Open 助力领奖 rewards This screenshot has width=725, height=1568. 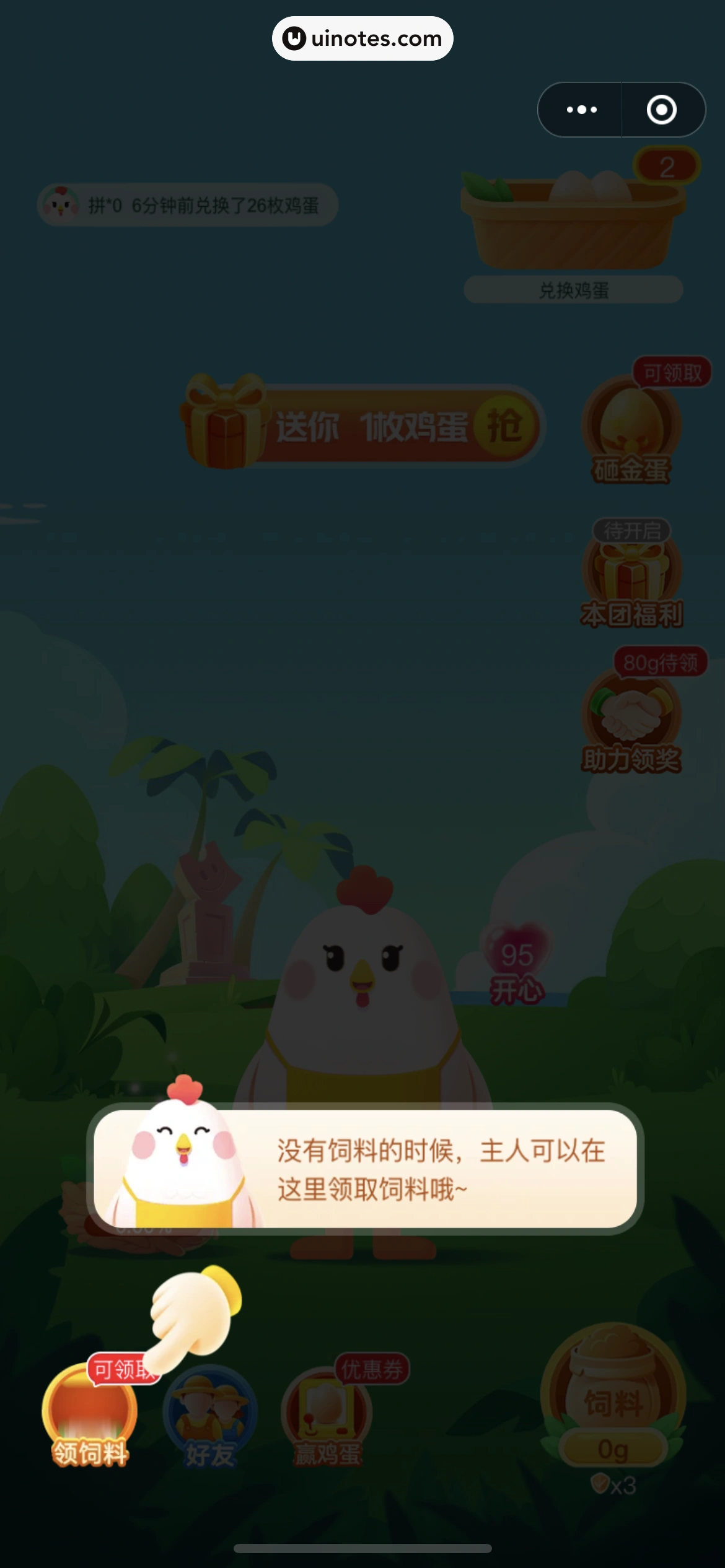[631, 721]
